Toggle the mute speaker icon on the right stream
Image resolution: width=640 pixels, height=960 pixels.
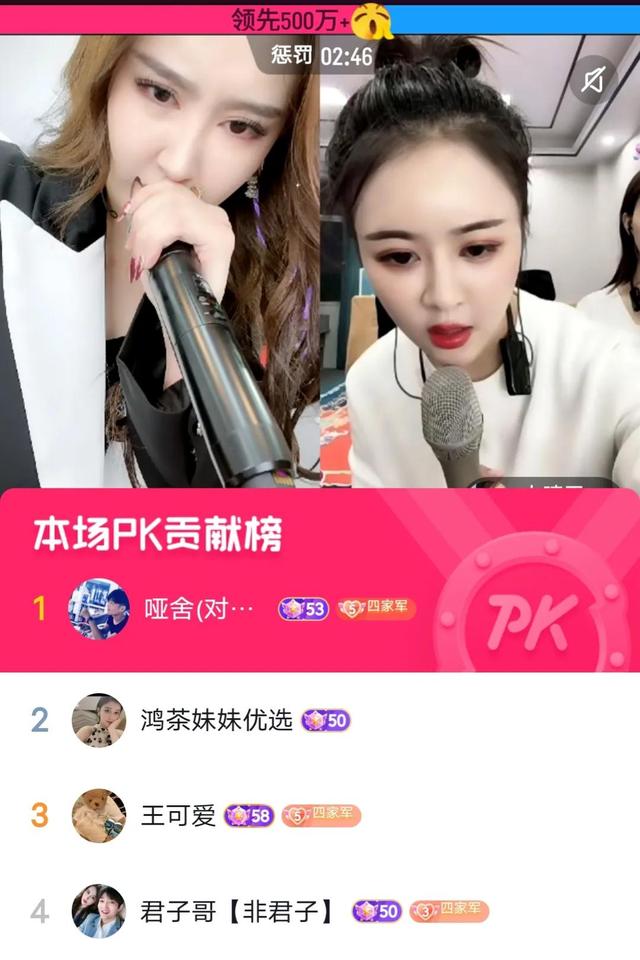[x=593, y=79]
